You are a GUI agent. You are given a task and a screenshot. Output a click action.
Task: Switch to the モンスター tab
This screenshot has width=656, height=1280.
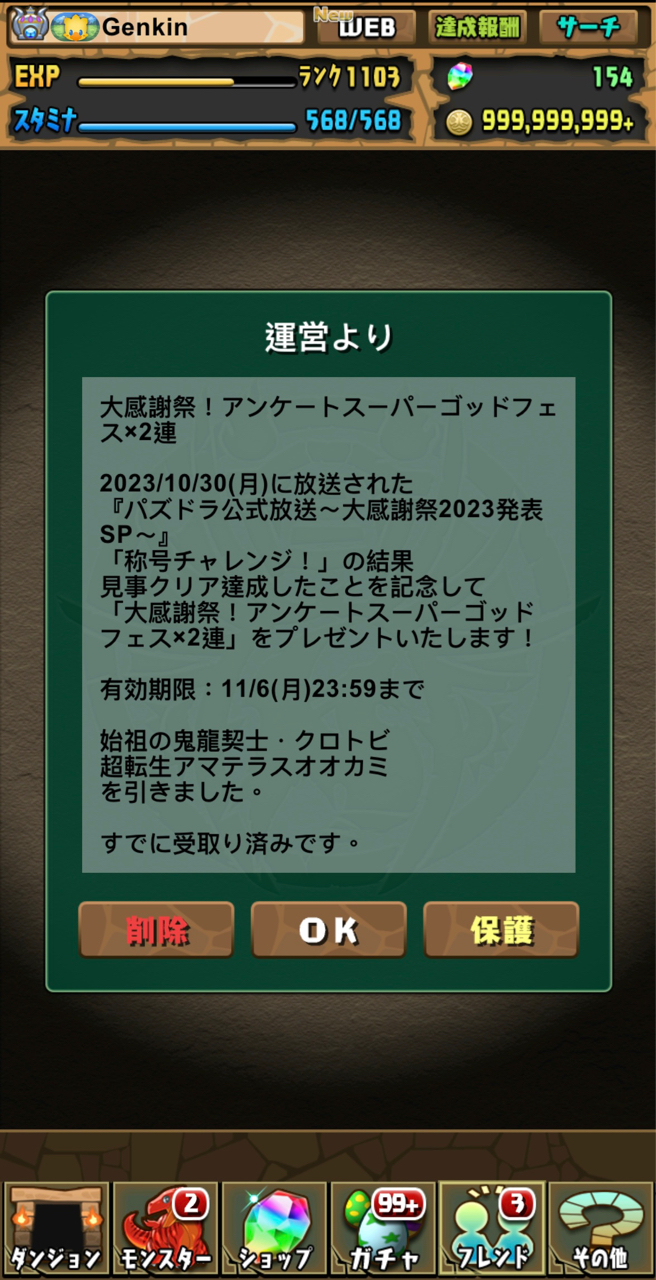pyautogui.click(x=165, y=1227)
